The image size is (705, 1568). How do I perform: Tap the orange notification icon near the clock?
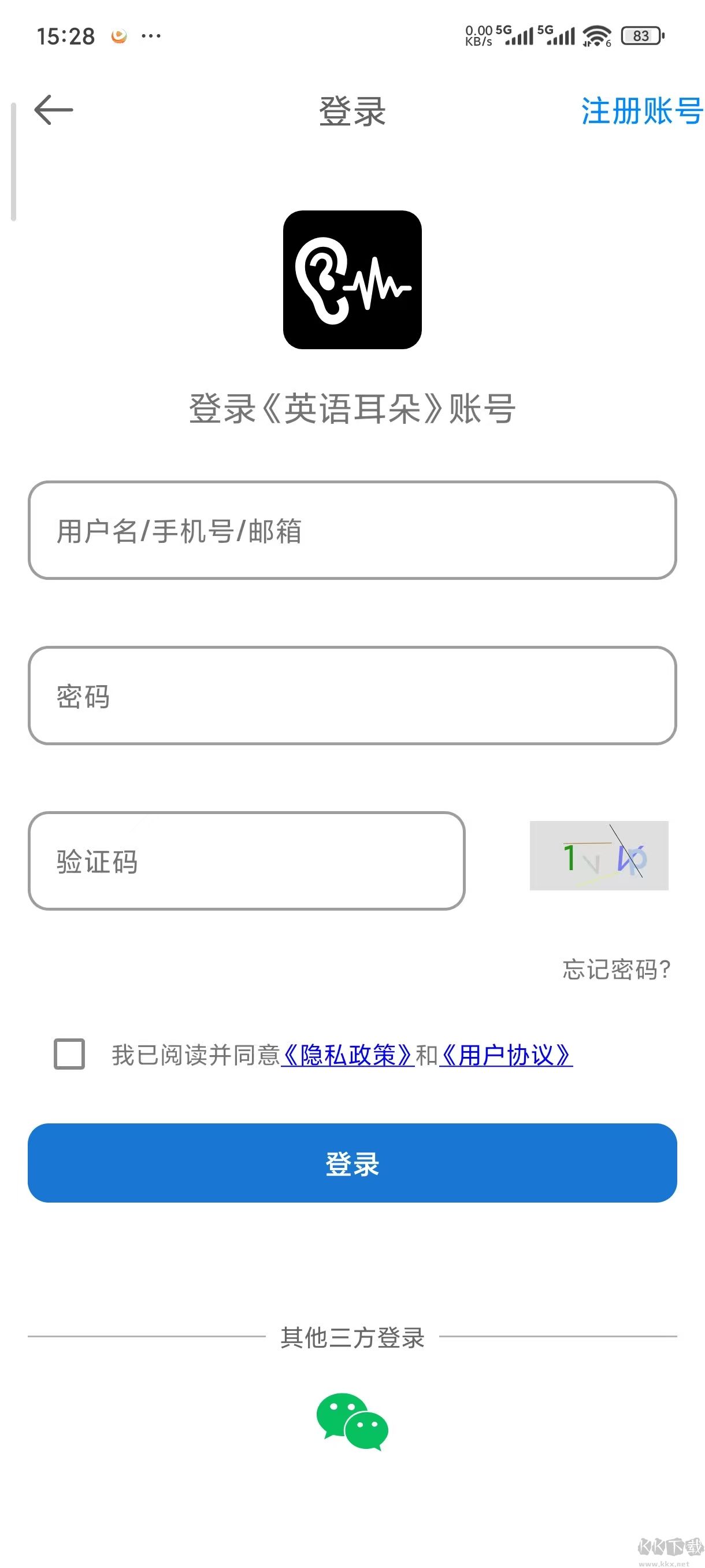tap(119, 35)
